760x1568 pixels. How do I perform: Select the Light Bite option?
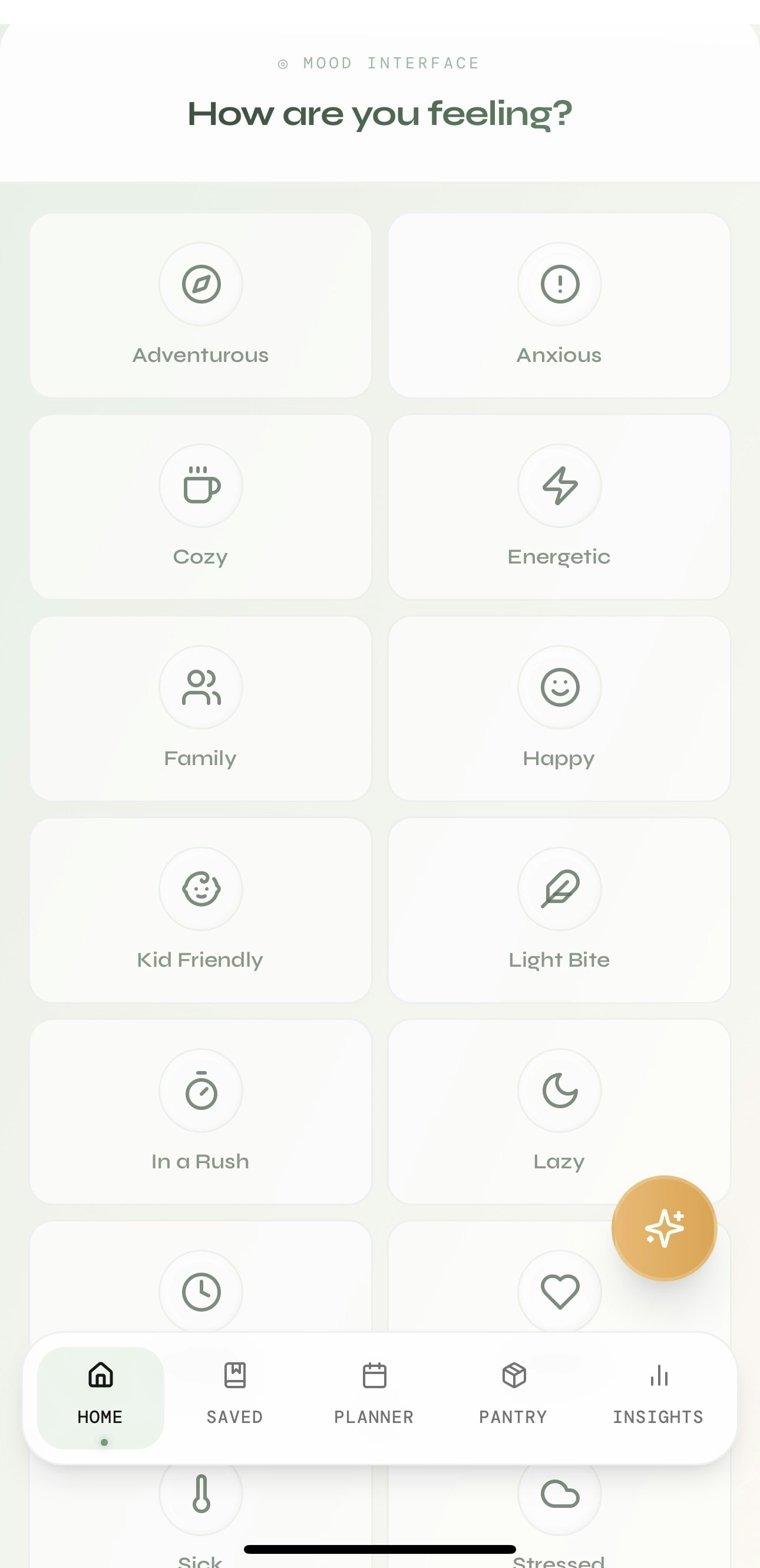[559, 910]
